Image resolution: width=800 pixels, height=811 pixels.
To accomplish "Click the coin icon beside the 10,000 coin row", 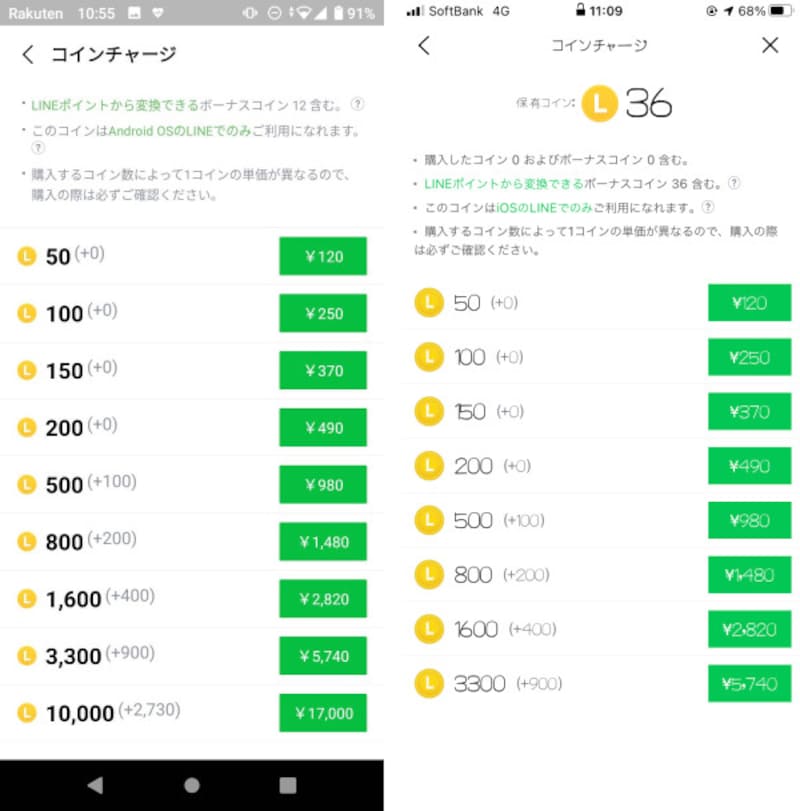I will (29, 713).
